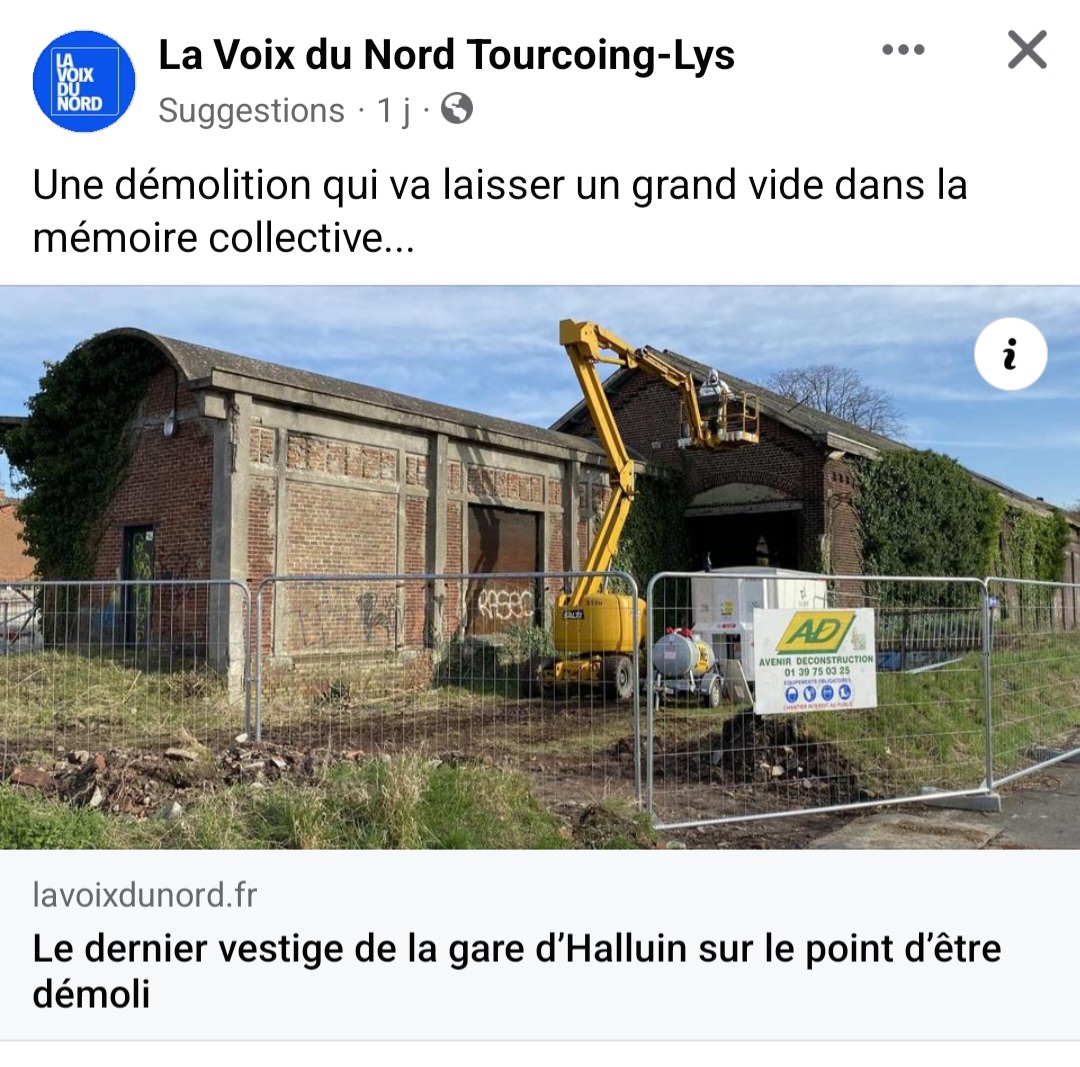This screenshot has width=1080, height=1067.
Task: Dismiss this suggested post
Action: coord(1027,50)
